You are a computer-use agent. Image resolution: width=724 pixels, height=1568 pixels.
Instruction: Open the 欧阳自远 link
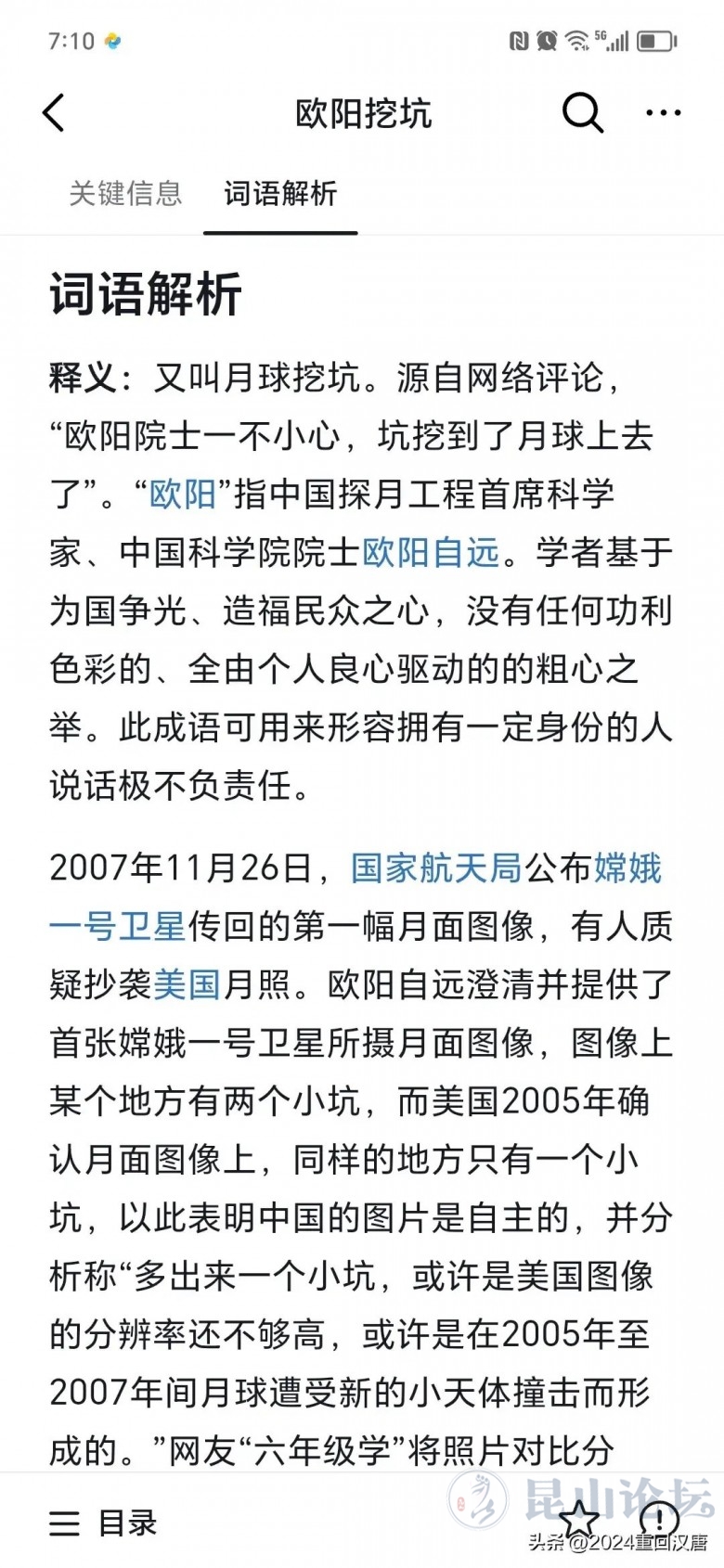pyautogui.click(x=431, y=553)
